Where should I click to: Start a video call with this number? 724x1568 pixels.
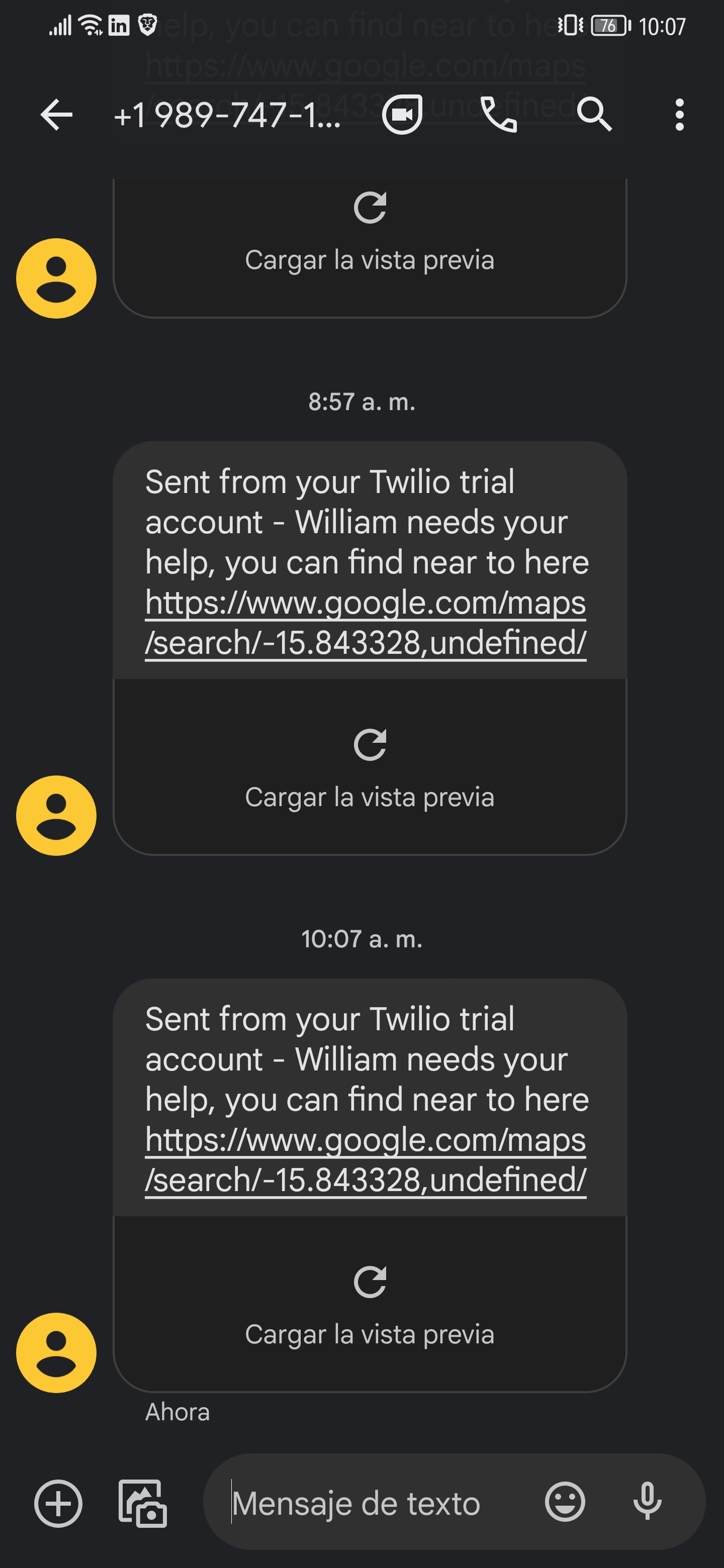402,115
